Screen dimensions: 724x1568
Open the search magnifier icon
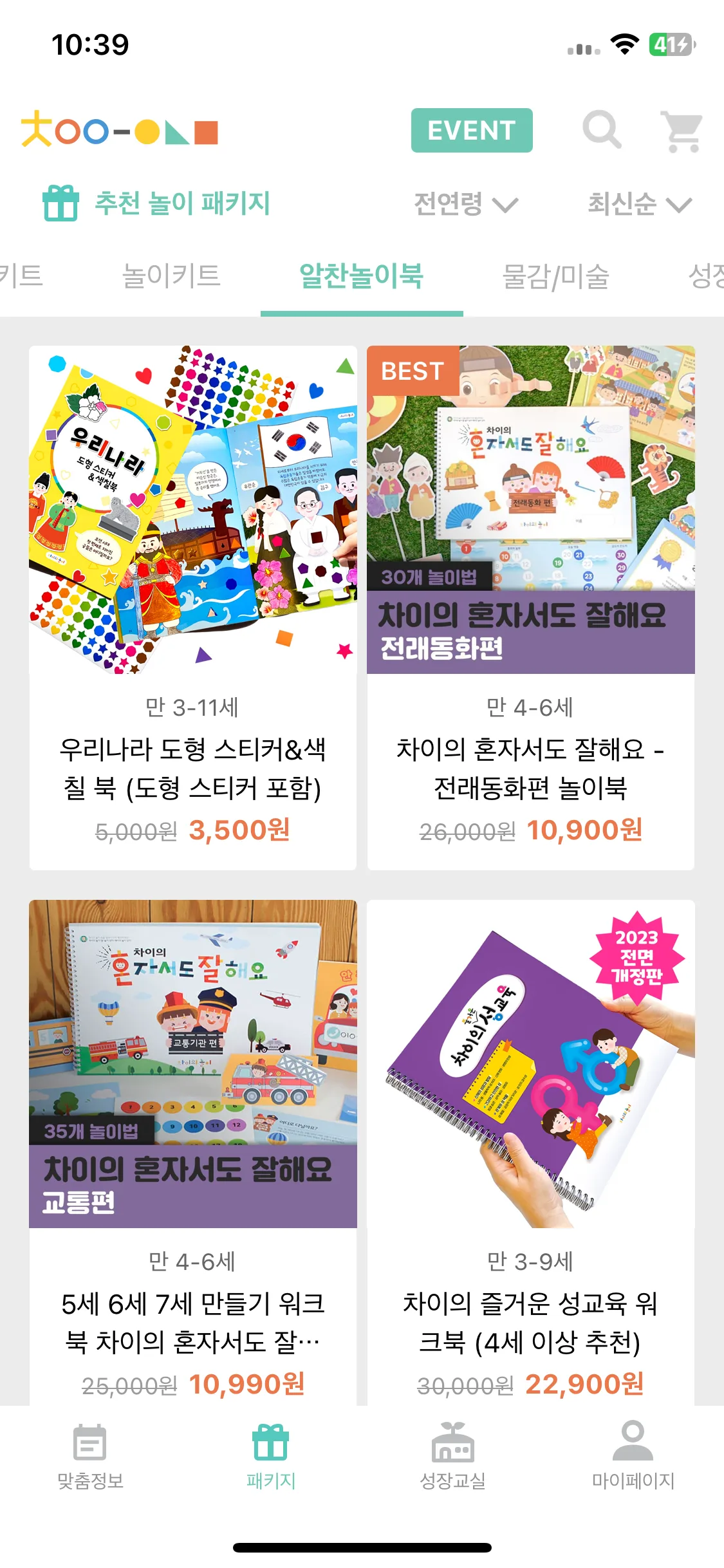coord(602,130)
